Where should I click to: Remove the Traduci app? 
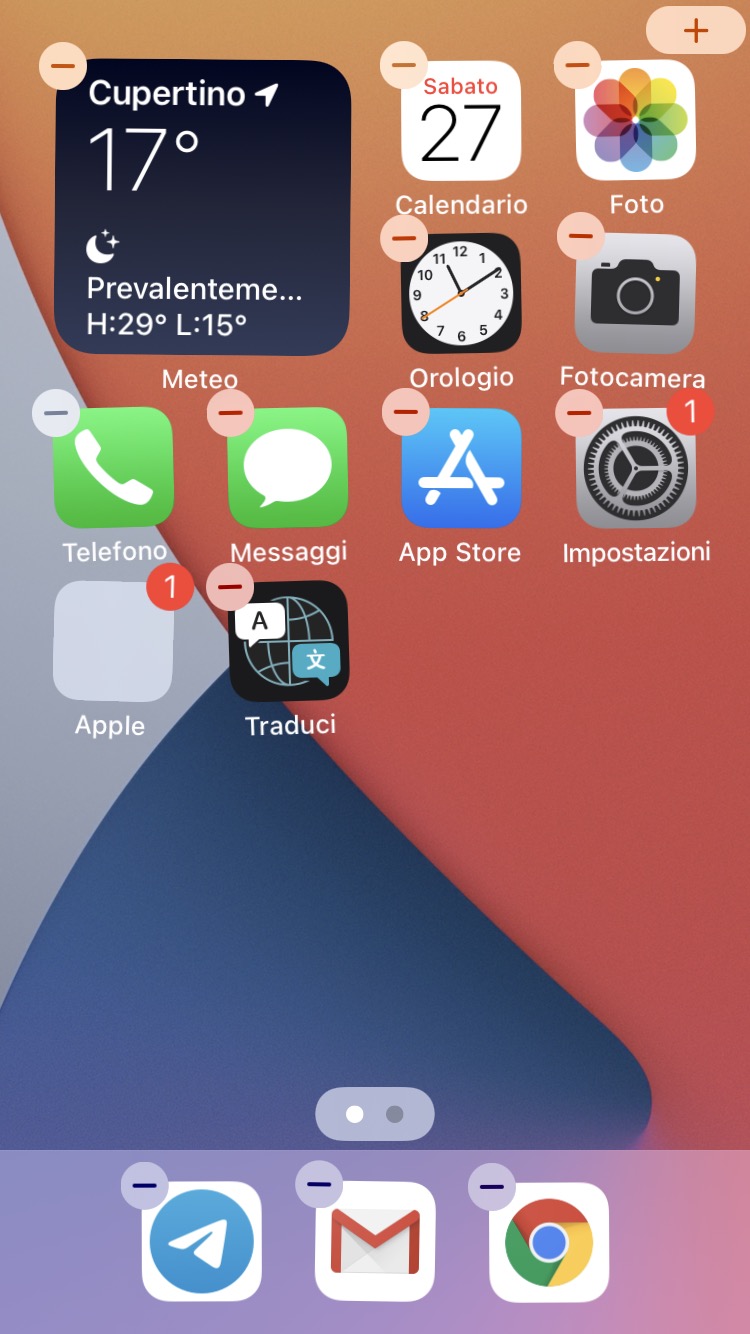pyautogui.click(x=230, y=586)
